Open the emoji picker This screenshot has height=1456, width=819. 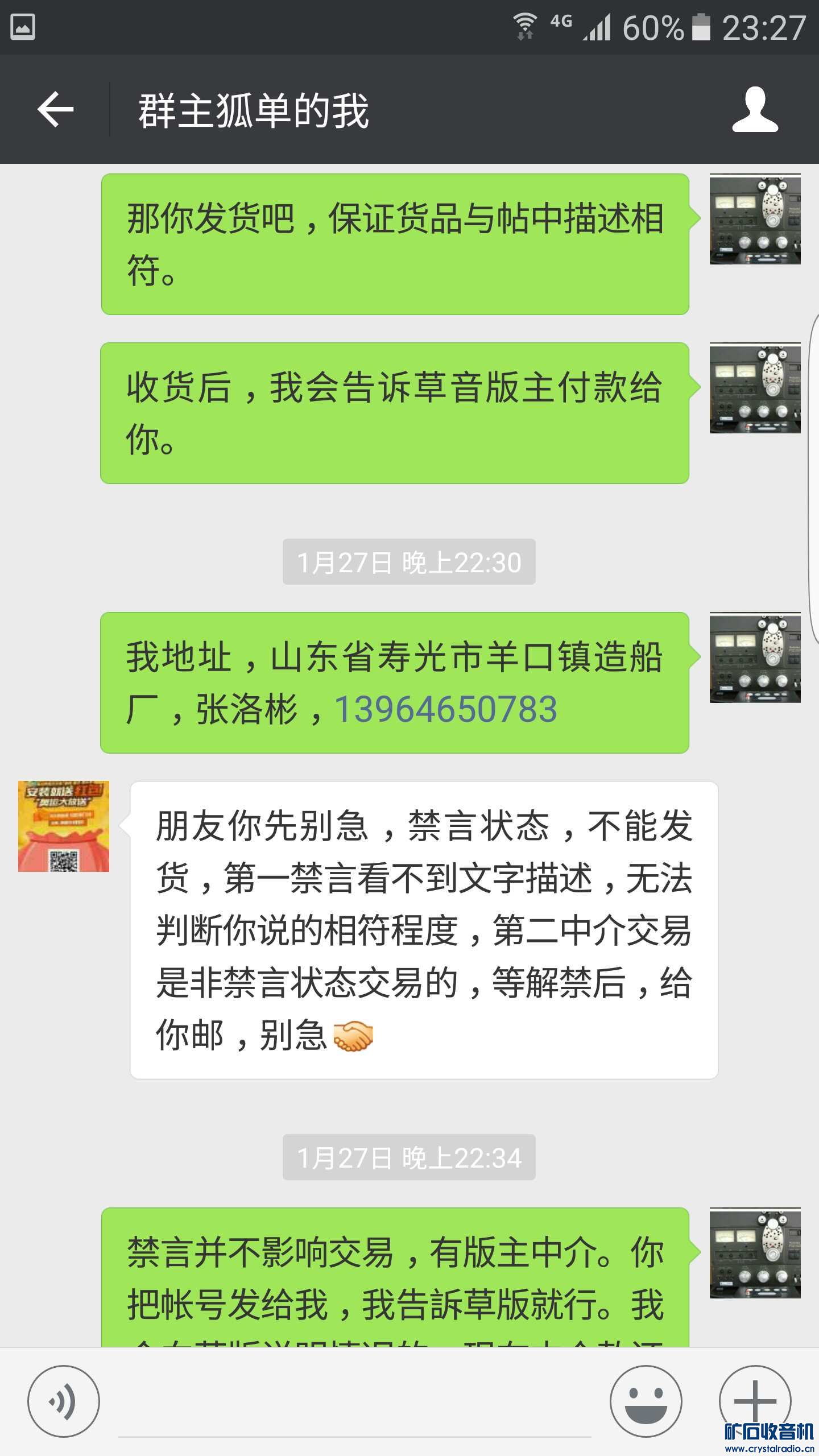(x=646, y=1401)
